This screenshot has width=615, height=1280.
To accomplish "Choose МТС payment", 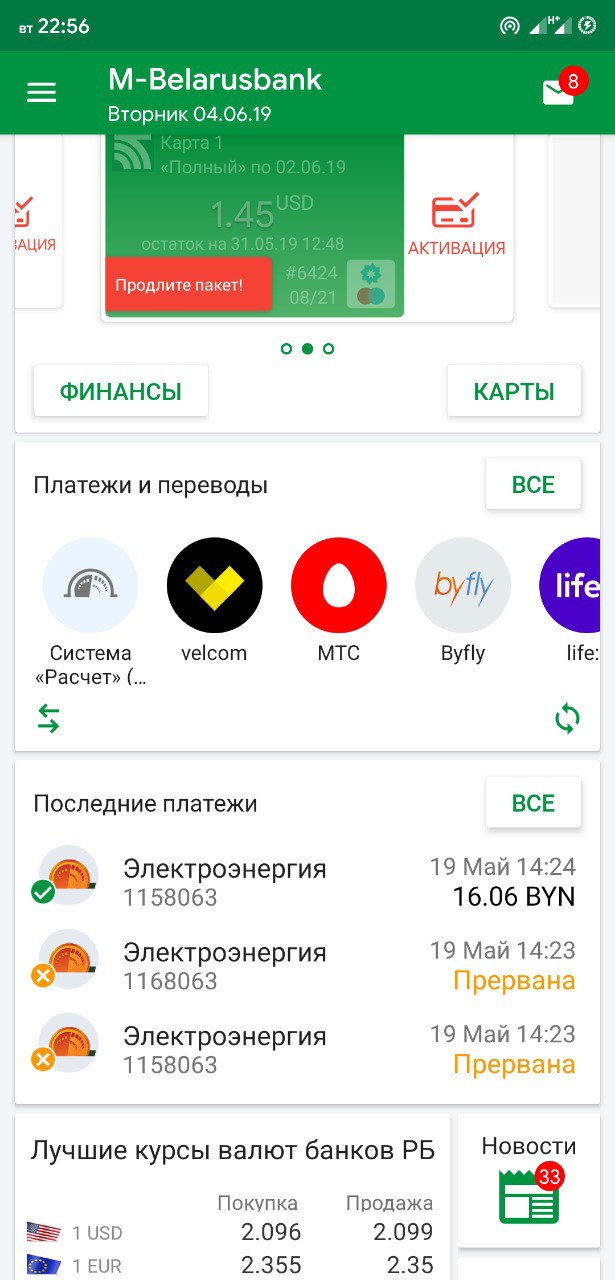I will click(338, 602).
